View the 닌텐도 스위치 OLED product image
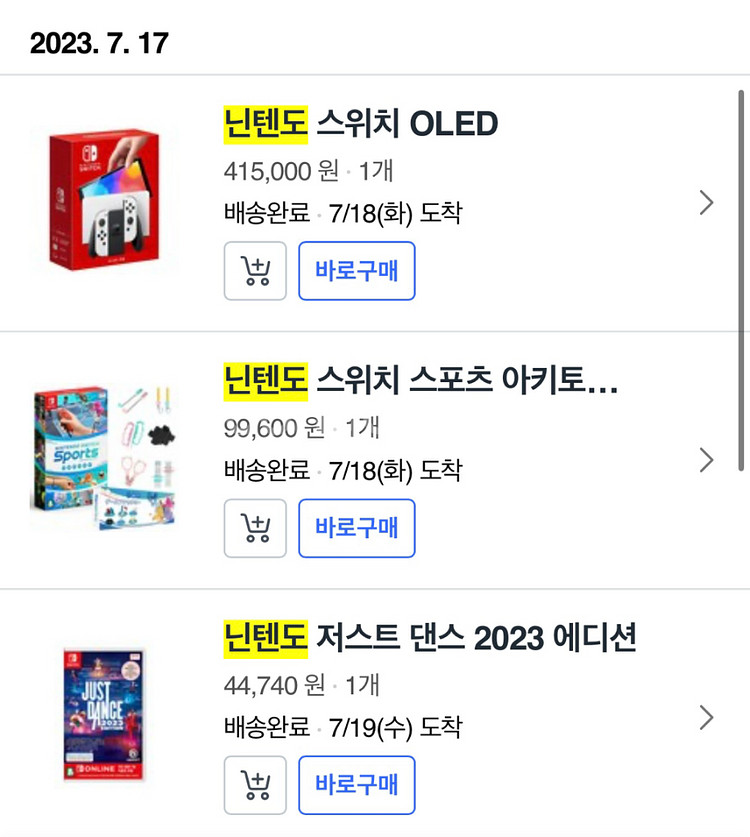 coord(105,200)
